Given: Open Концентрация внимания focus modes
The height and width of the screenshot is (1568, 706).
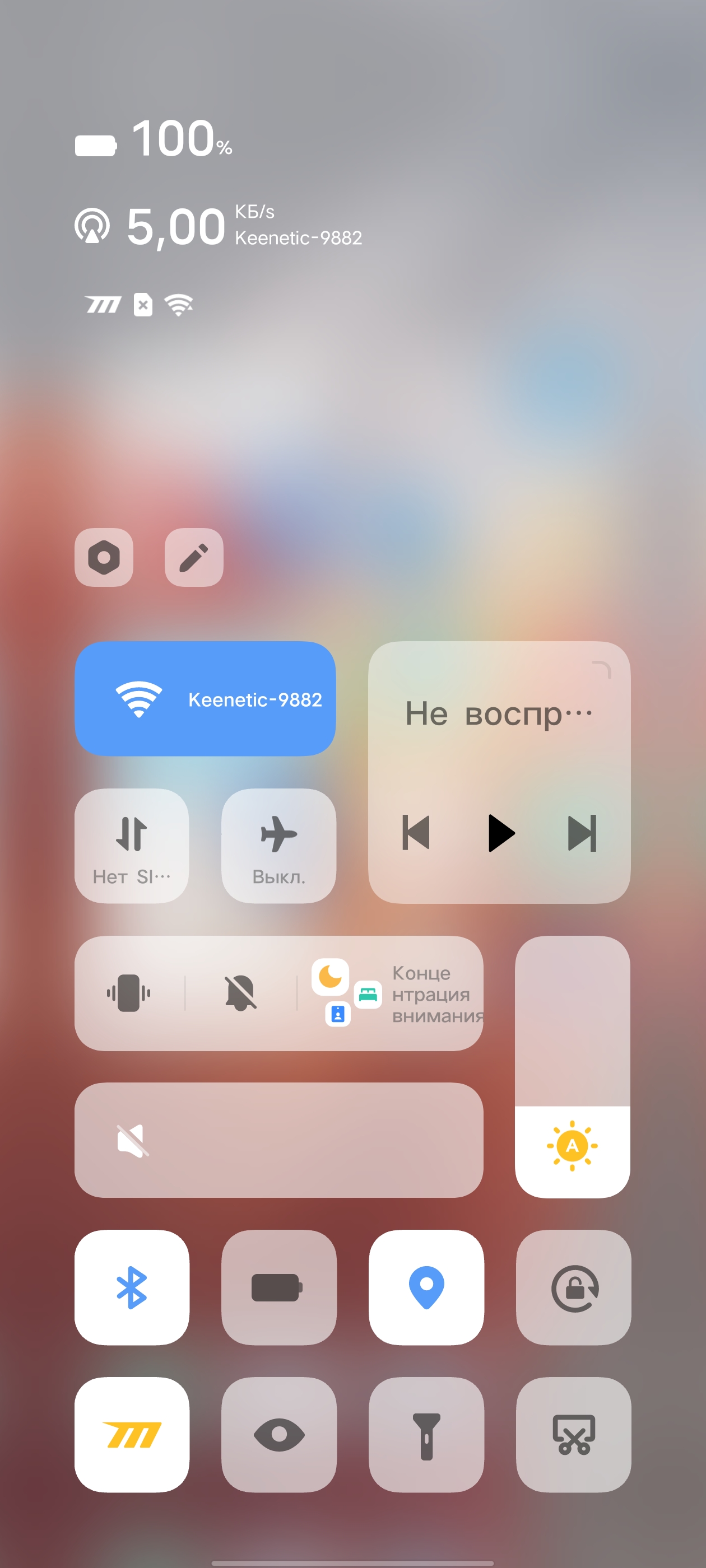Looking at the screenshot, I should coord(396,993).
